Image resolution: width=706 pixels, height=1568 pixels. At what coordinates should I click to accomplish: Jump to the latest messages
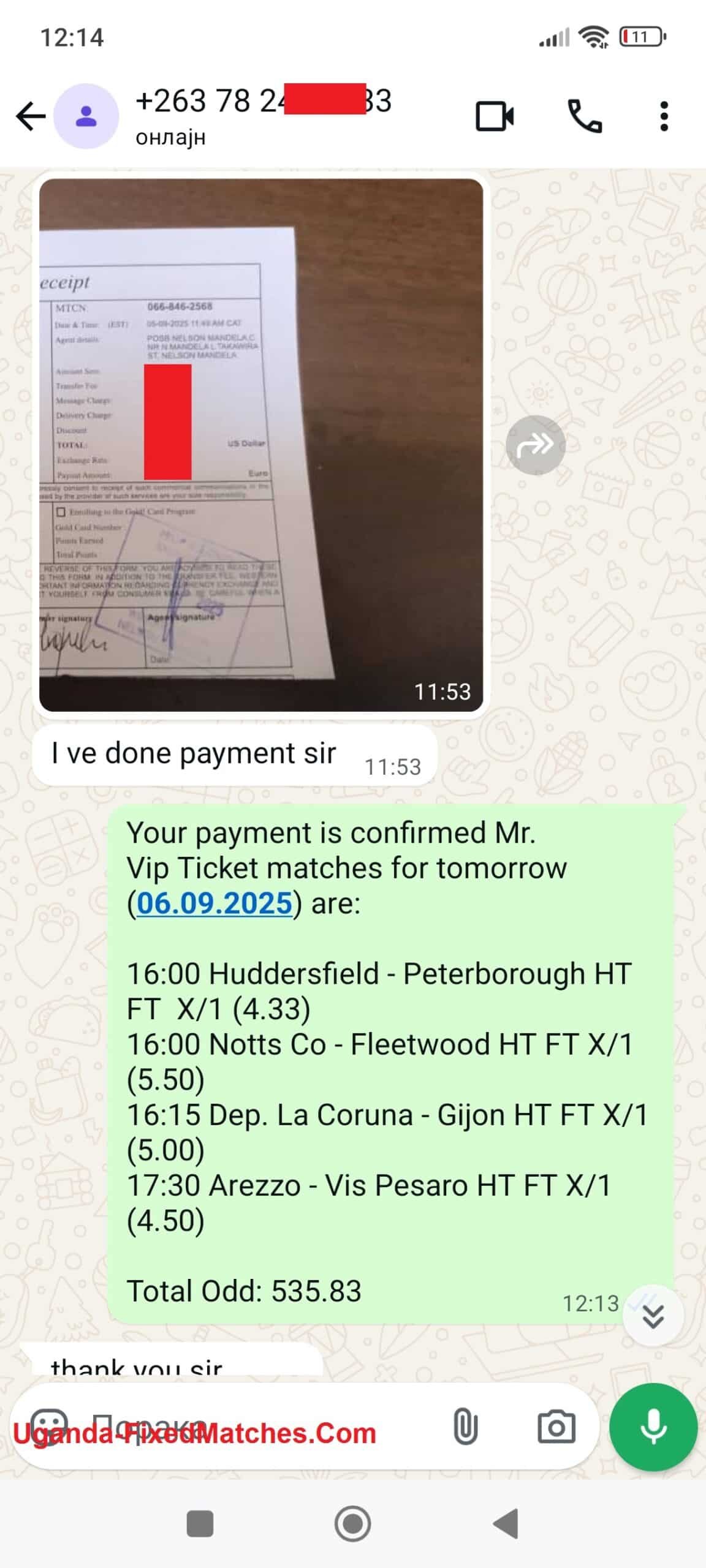(x=653, y=1316)
